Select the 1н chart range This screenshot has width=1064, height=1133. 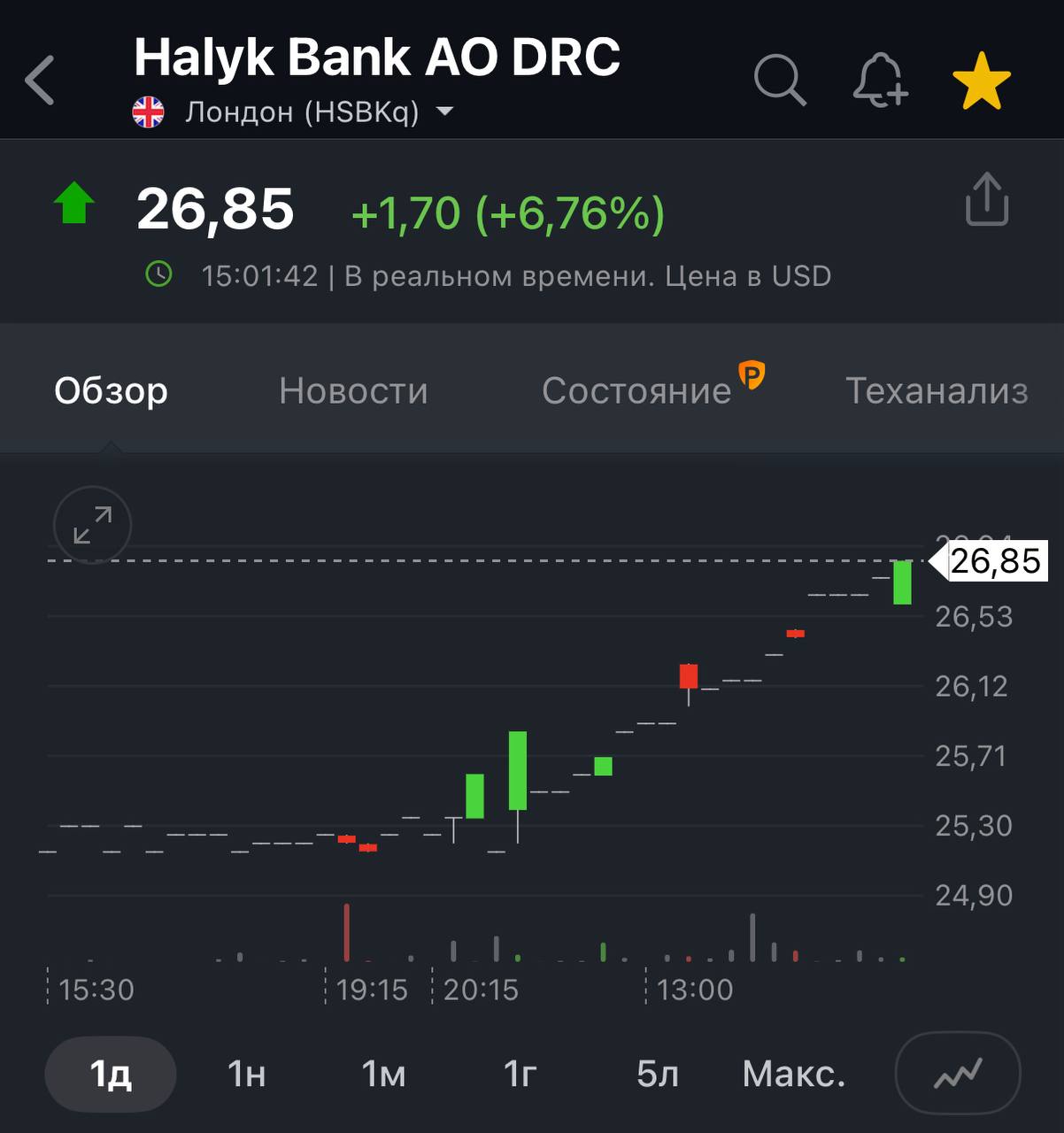(247, 1074)
